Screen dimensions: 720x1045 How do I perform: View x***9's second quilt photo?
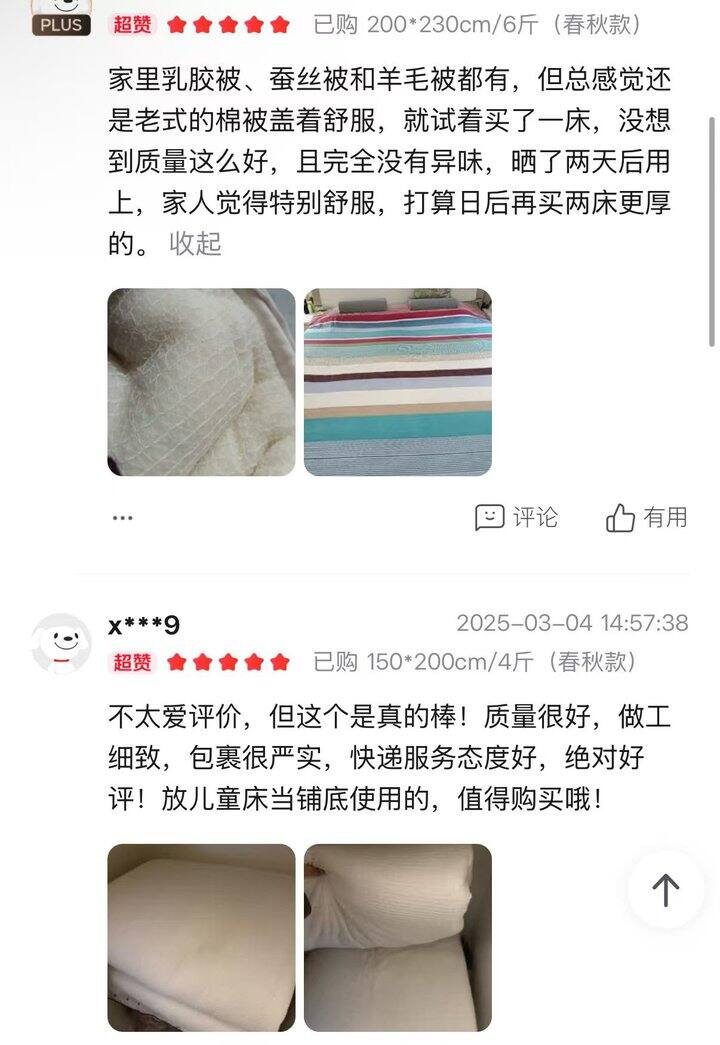click(x=397, y=937)
